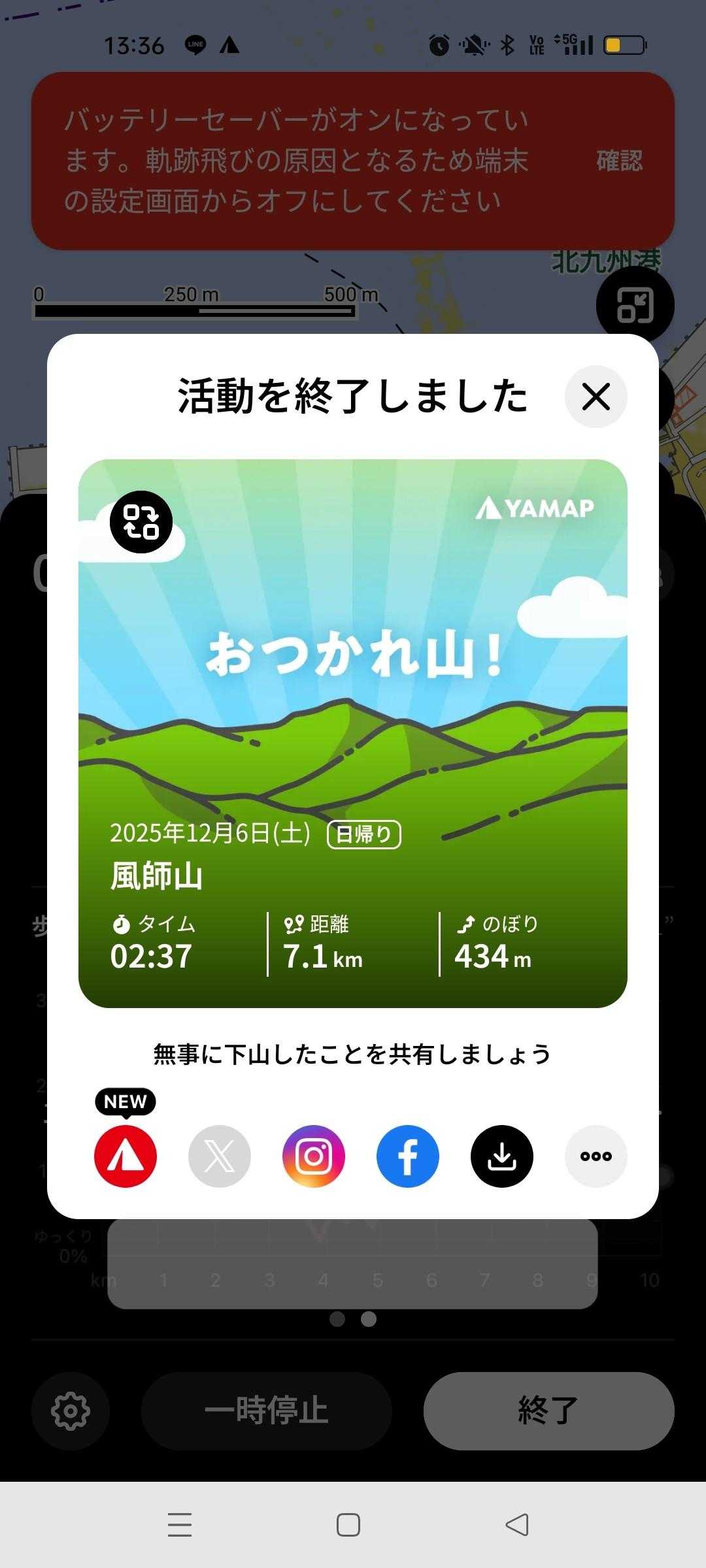Open more sharing options
706x1568 pixels.
[x=596, y=1156]
